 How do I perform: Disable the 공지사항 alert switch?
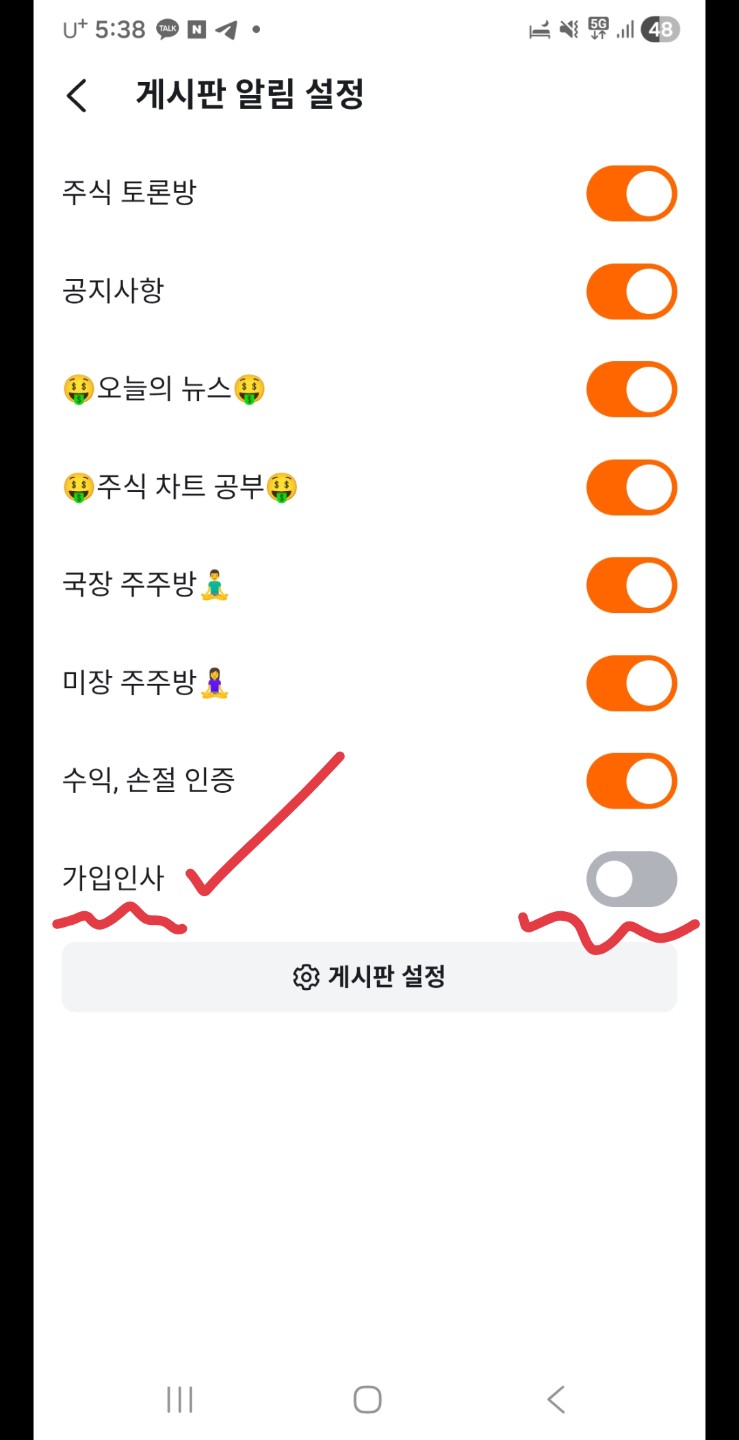tap(631, 292)
